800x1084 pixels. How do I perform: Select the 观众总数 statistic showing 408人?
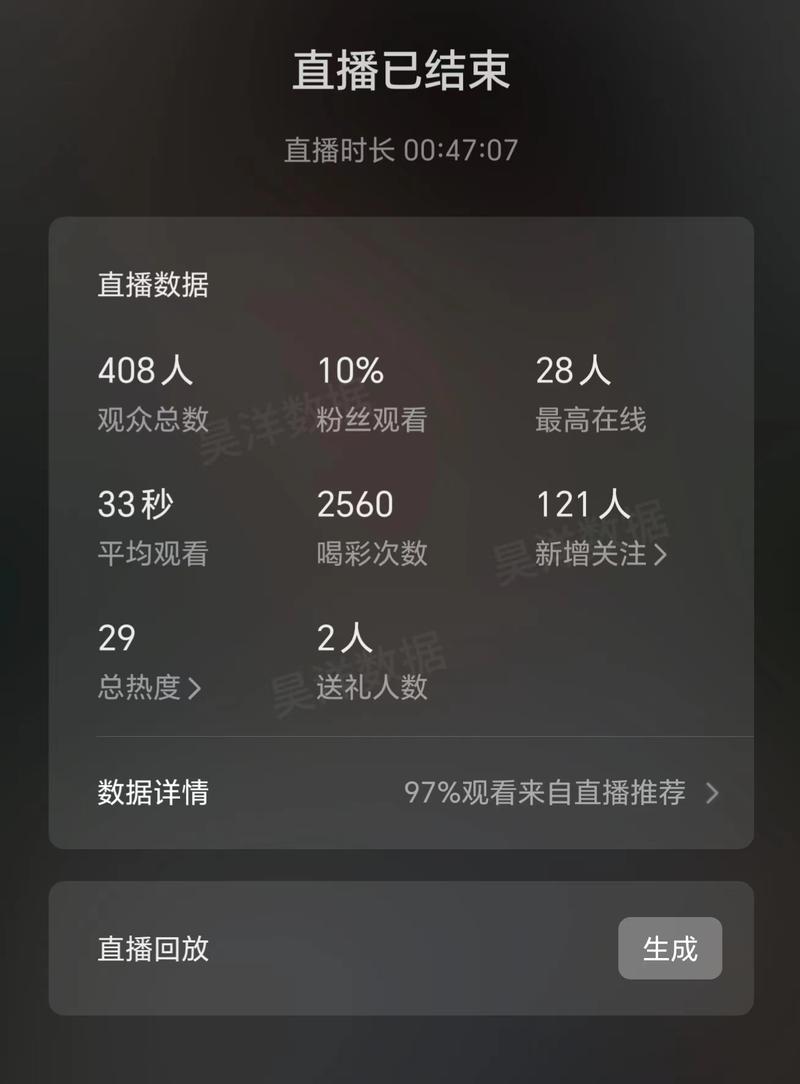pos(147,395)
